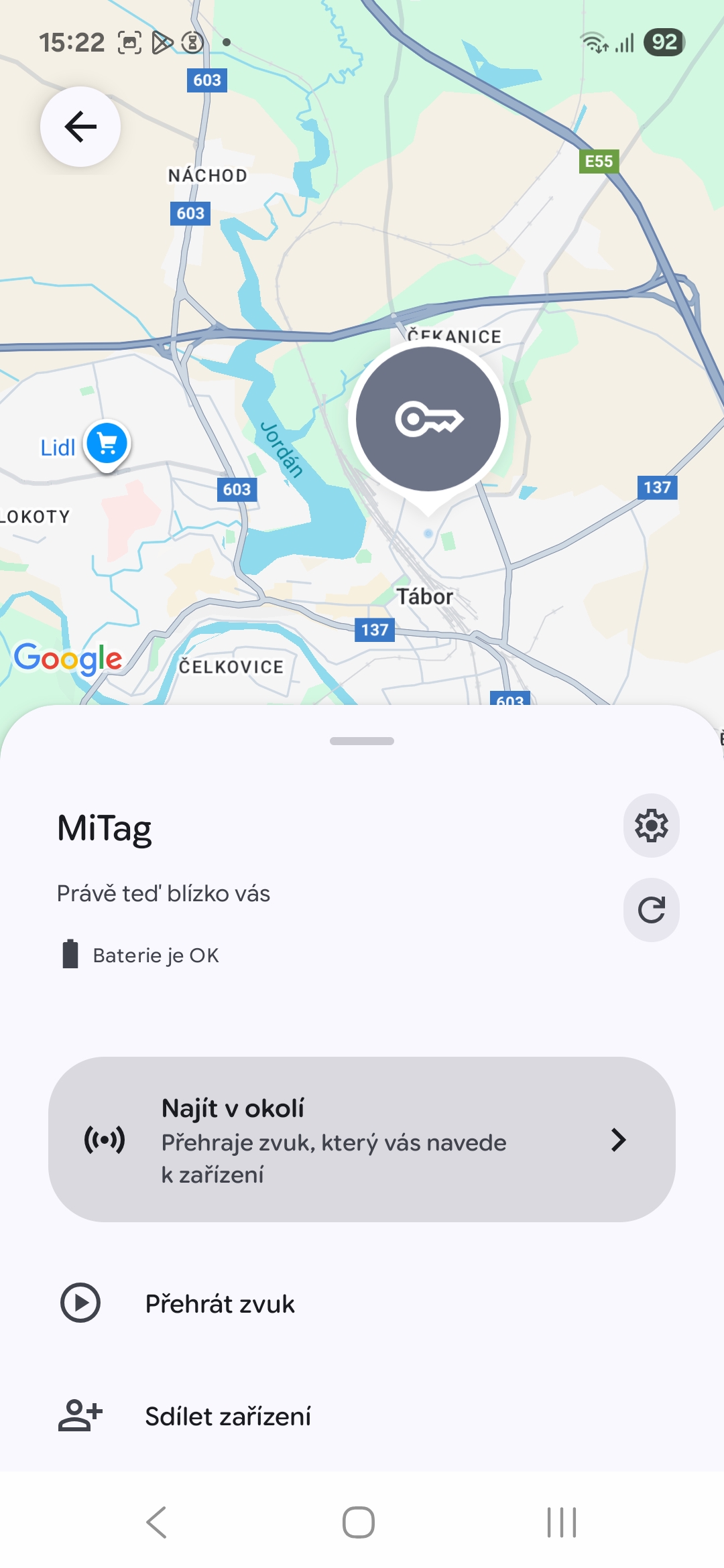
Task: Open Sdílet zařízení to share device
Action: tap(228, 1416)
